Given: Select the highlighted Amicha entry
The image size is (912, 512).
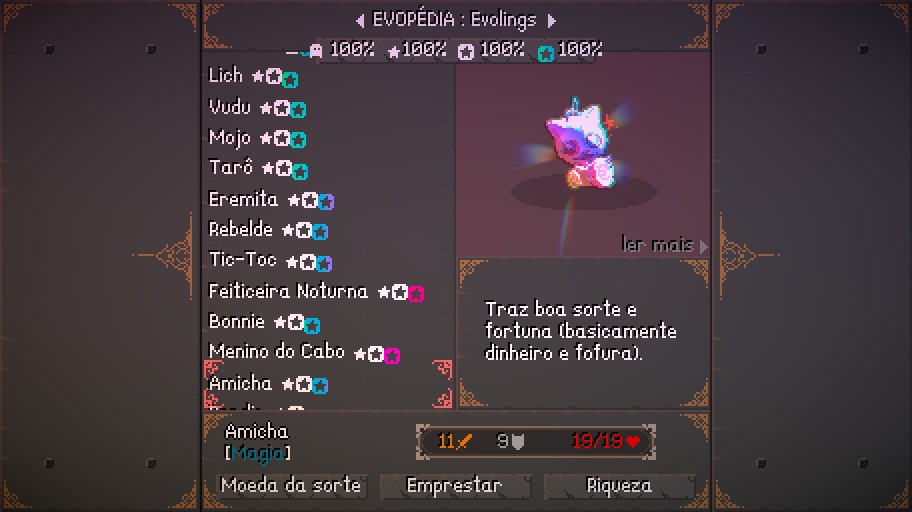Looking at the screenshot, I should tap(240, 384).
